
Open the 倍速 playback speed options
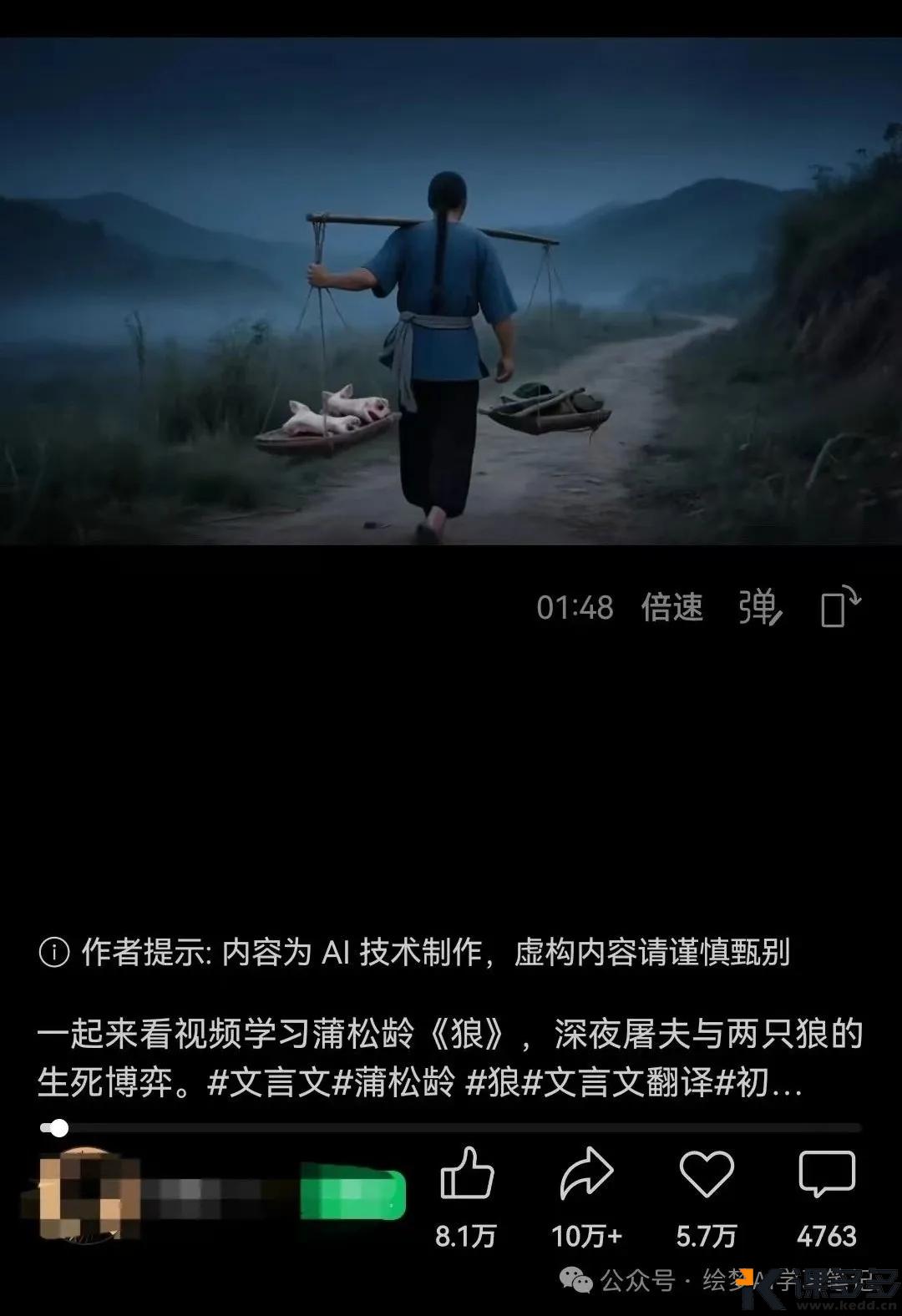[672, 608]
